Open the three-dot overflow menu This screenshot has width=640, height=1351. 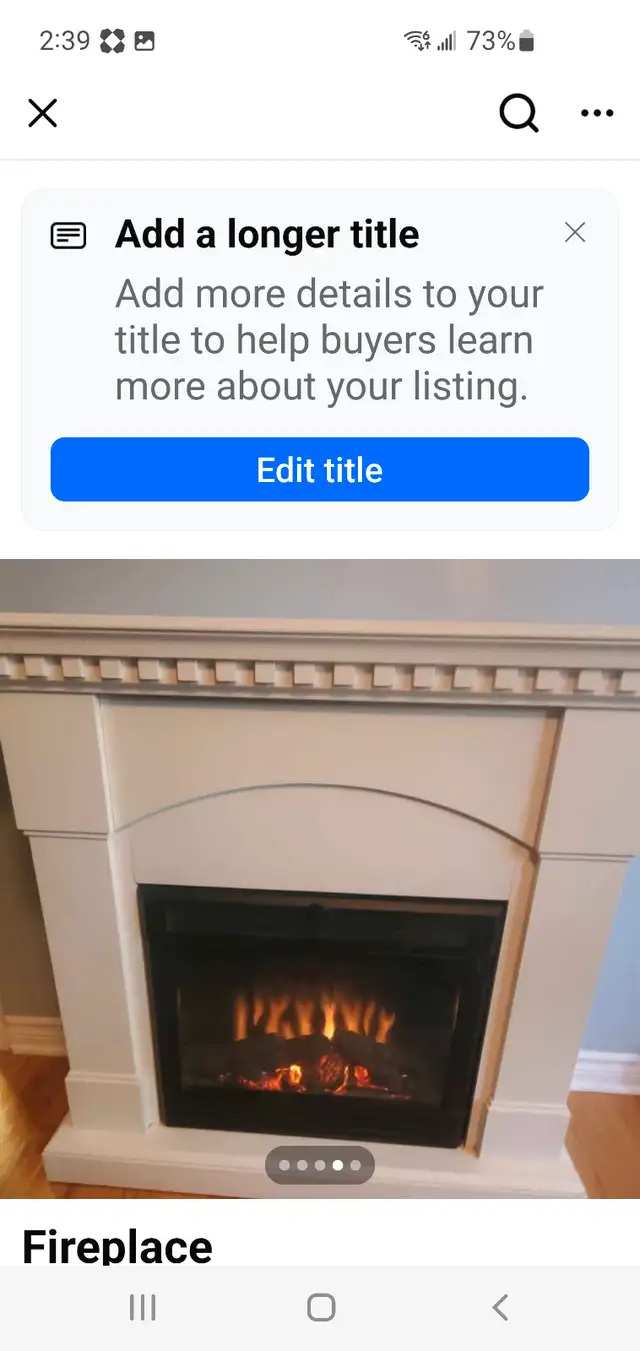pyautogui.click(x=597, y=113)
